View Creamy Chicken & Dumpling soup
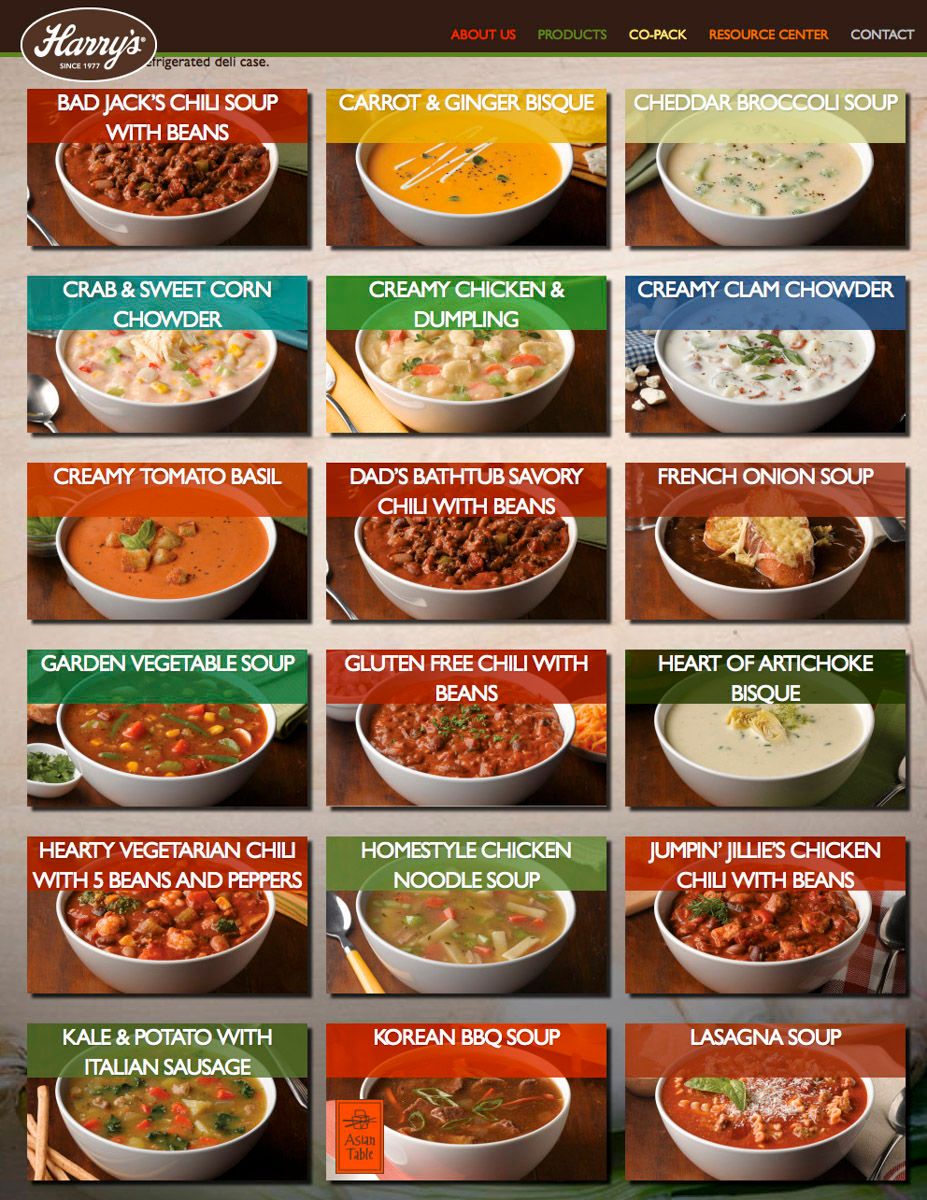This screenshot has height=1200, width=927. [466, 354]
